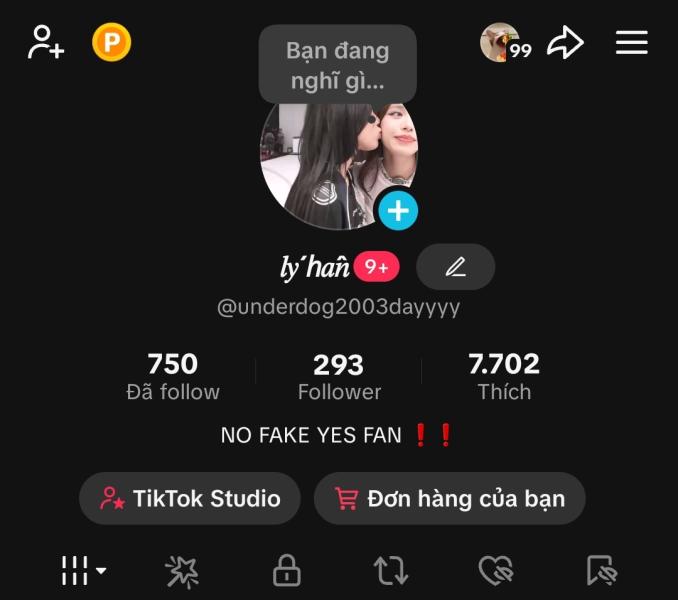This screenshot has height=600, width=678.
Task: Switch to the reposts tab
Action: (391, 571)
